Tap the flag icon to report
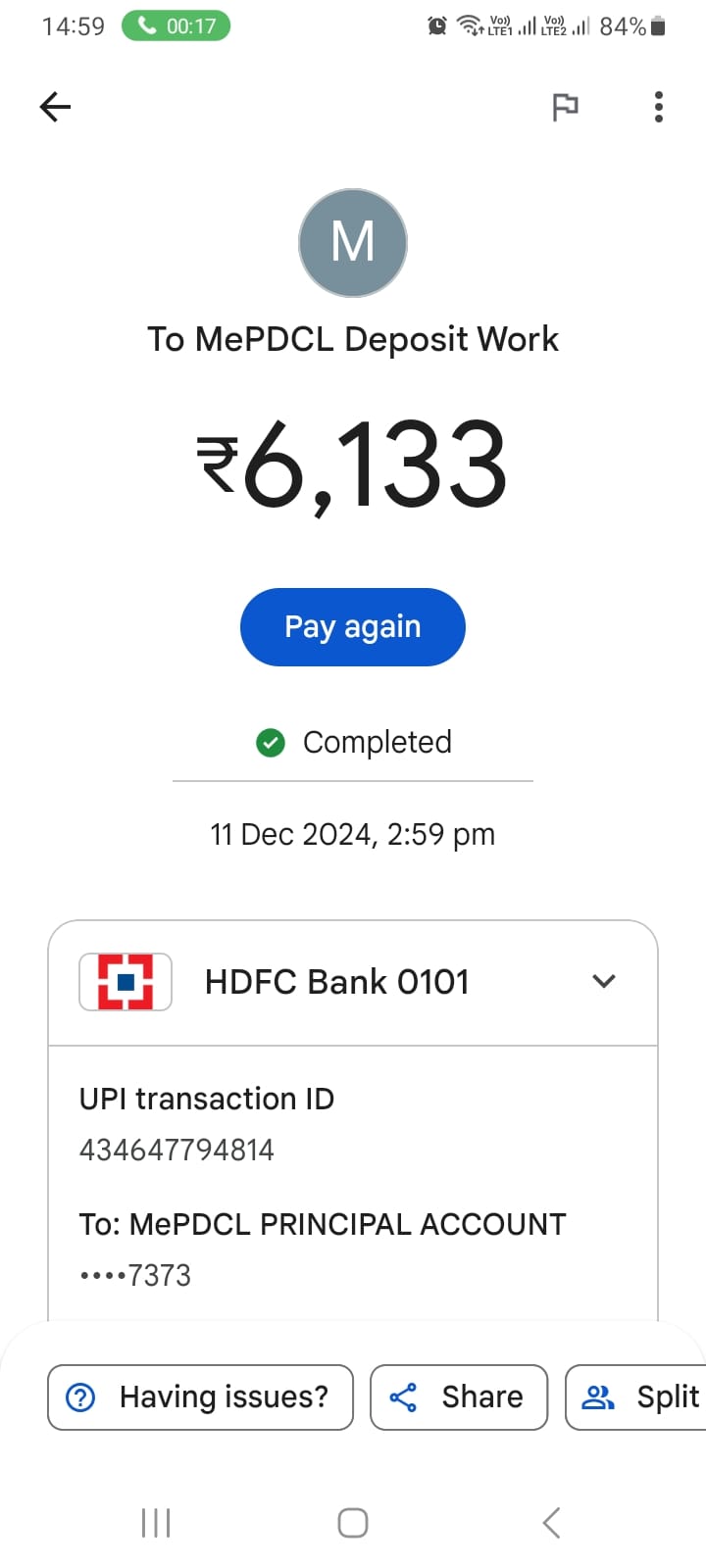 (565, 107)
